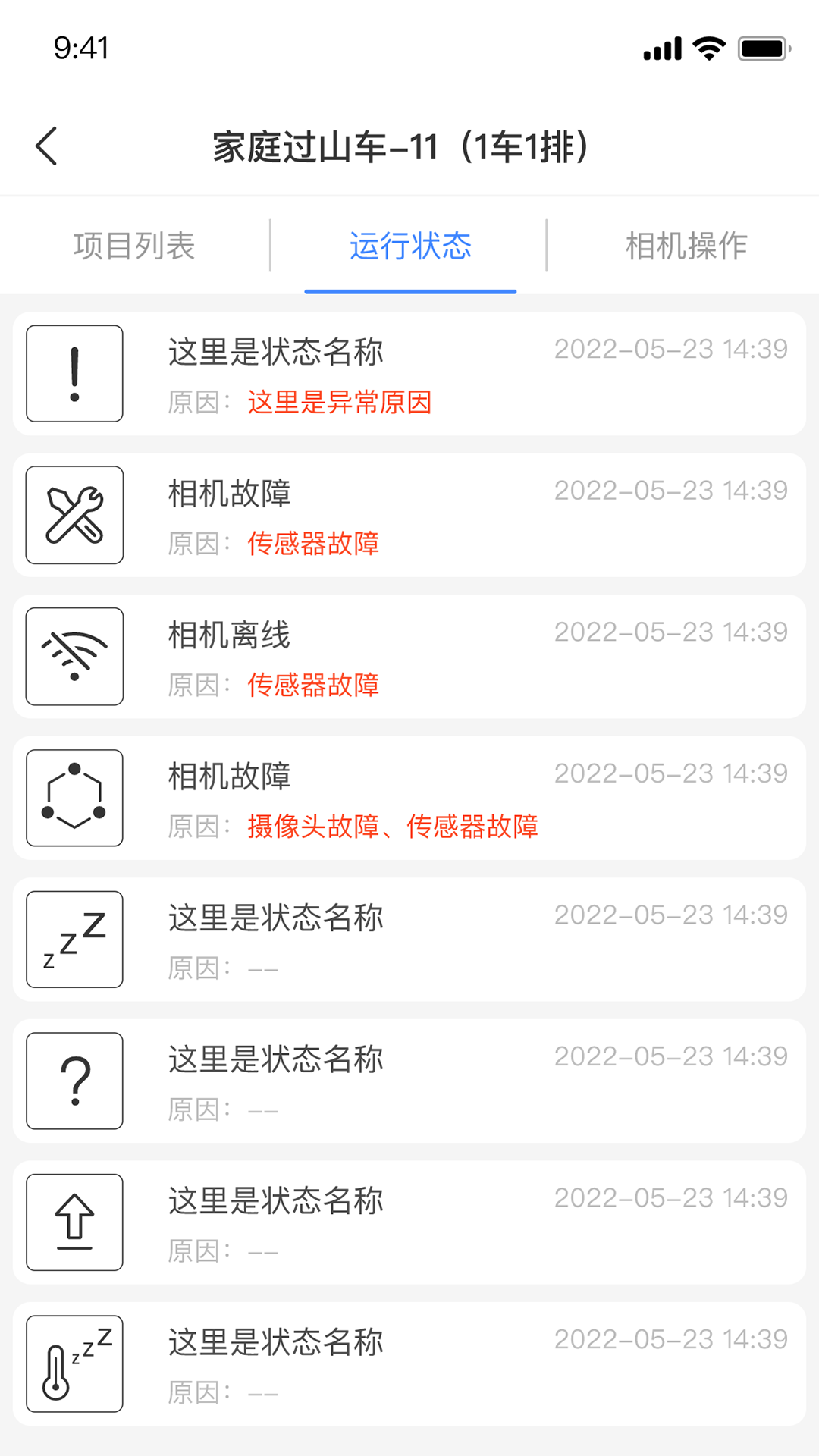The width and height of the screenshot is (819, 1456).
Task: Tap the title 家庭过山车-11（1车1排）
Action: click(402, 146)
